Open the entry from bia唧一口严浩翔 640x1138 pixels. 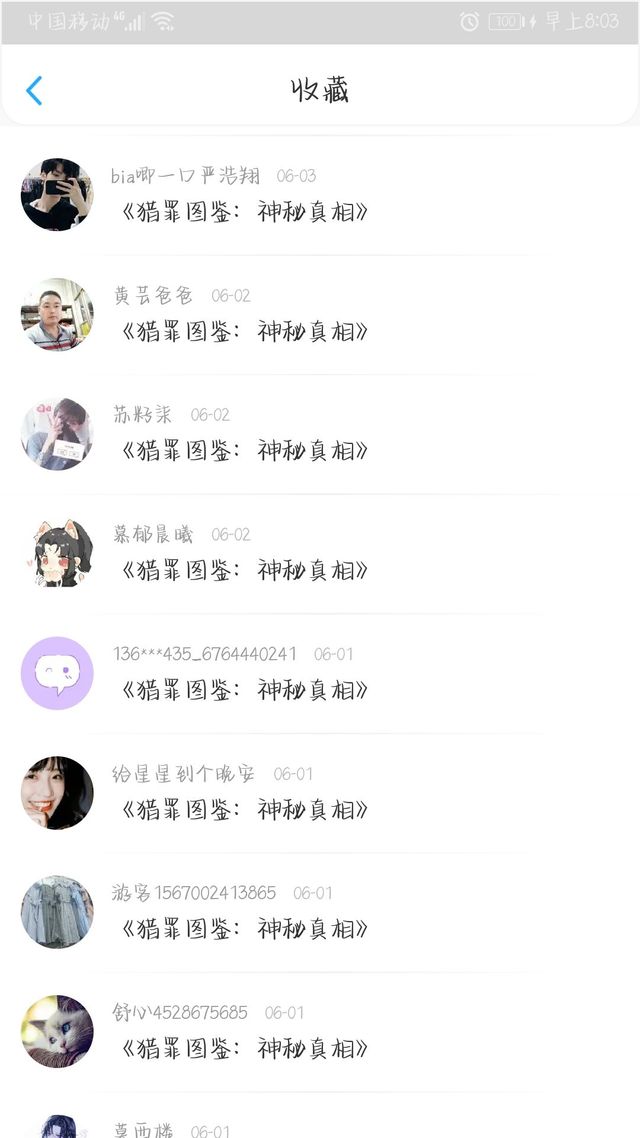click(244, 212)
